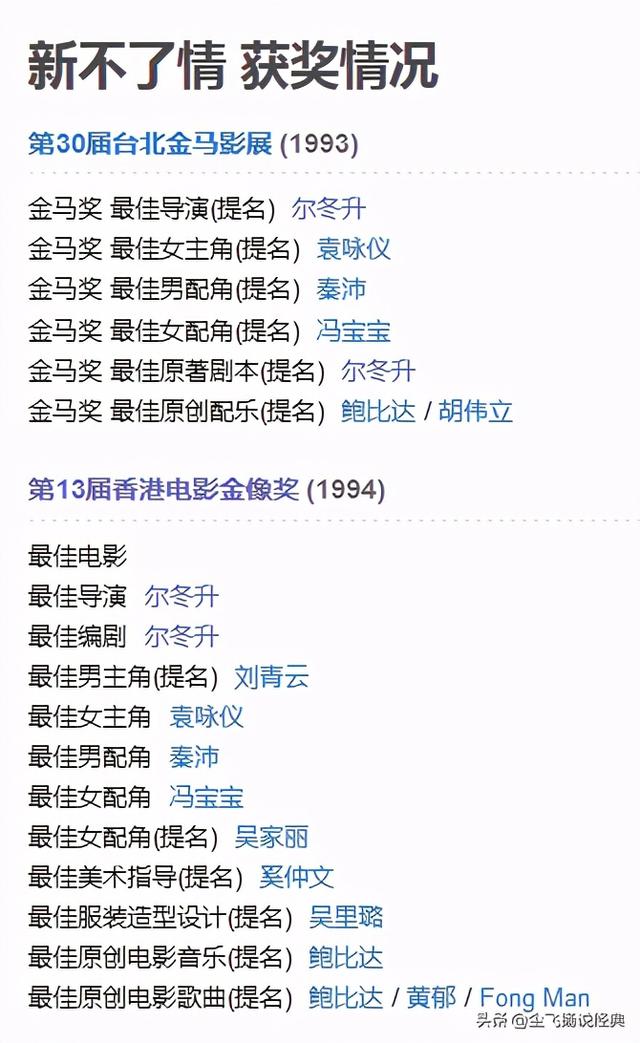Viewport: 640px width, 1043px height.
Task: Open 秦沛 in the 金马奖 最佳男配角 row
Action: tap(341, 289)
